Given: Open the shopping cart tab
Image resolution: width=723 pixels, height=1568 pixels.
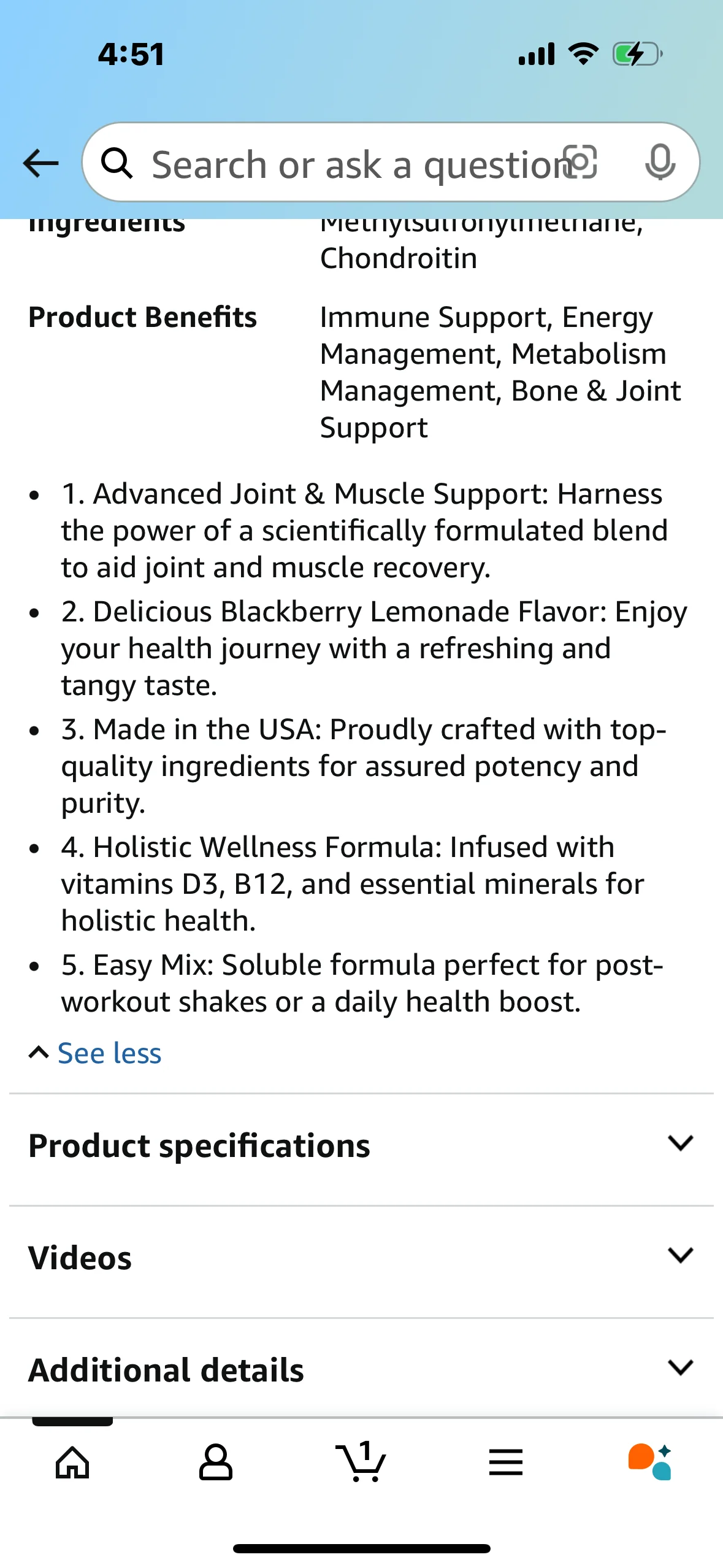Looking at the screenshot, I should (x=361, y=1463).
